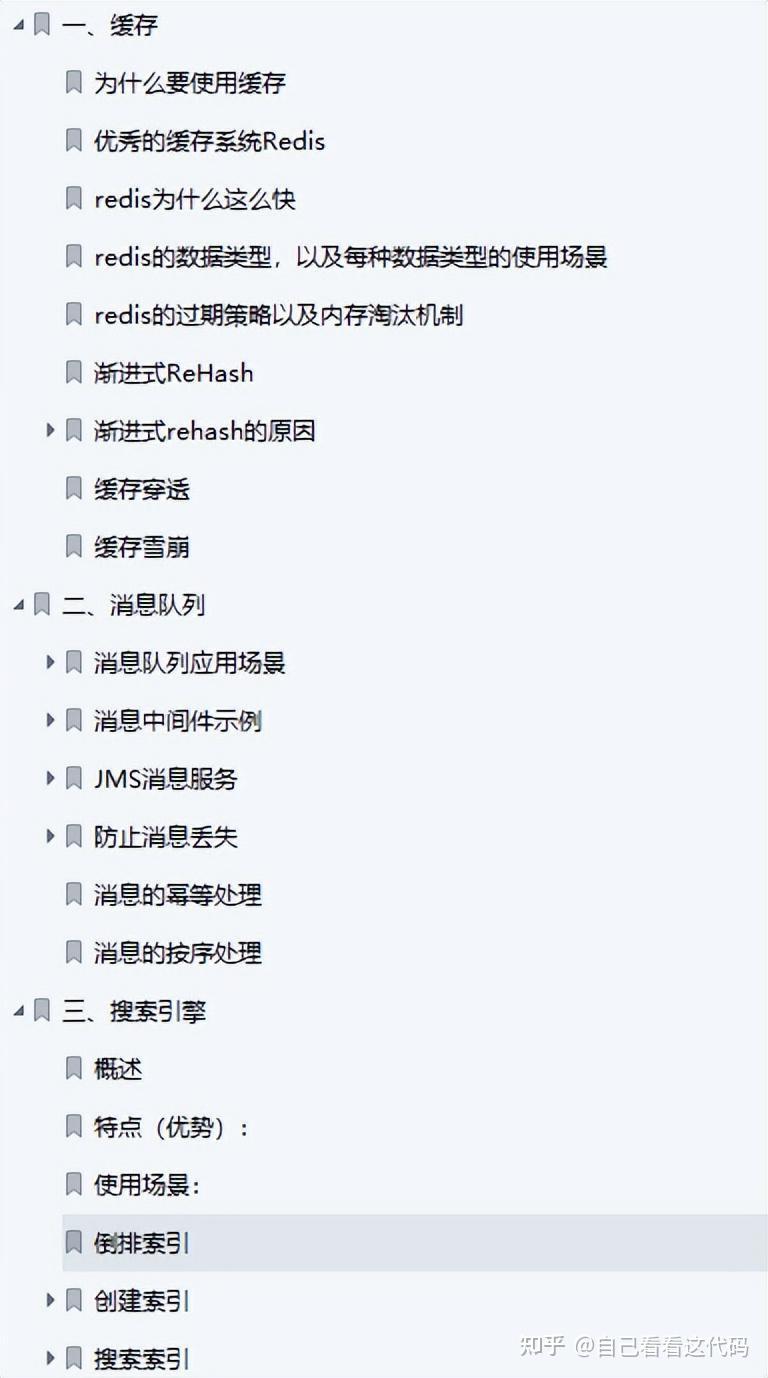
Task: Open bookmark 为什么要使用缓存
Action: [x=190, y=83]
